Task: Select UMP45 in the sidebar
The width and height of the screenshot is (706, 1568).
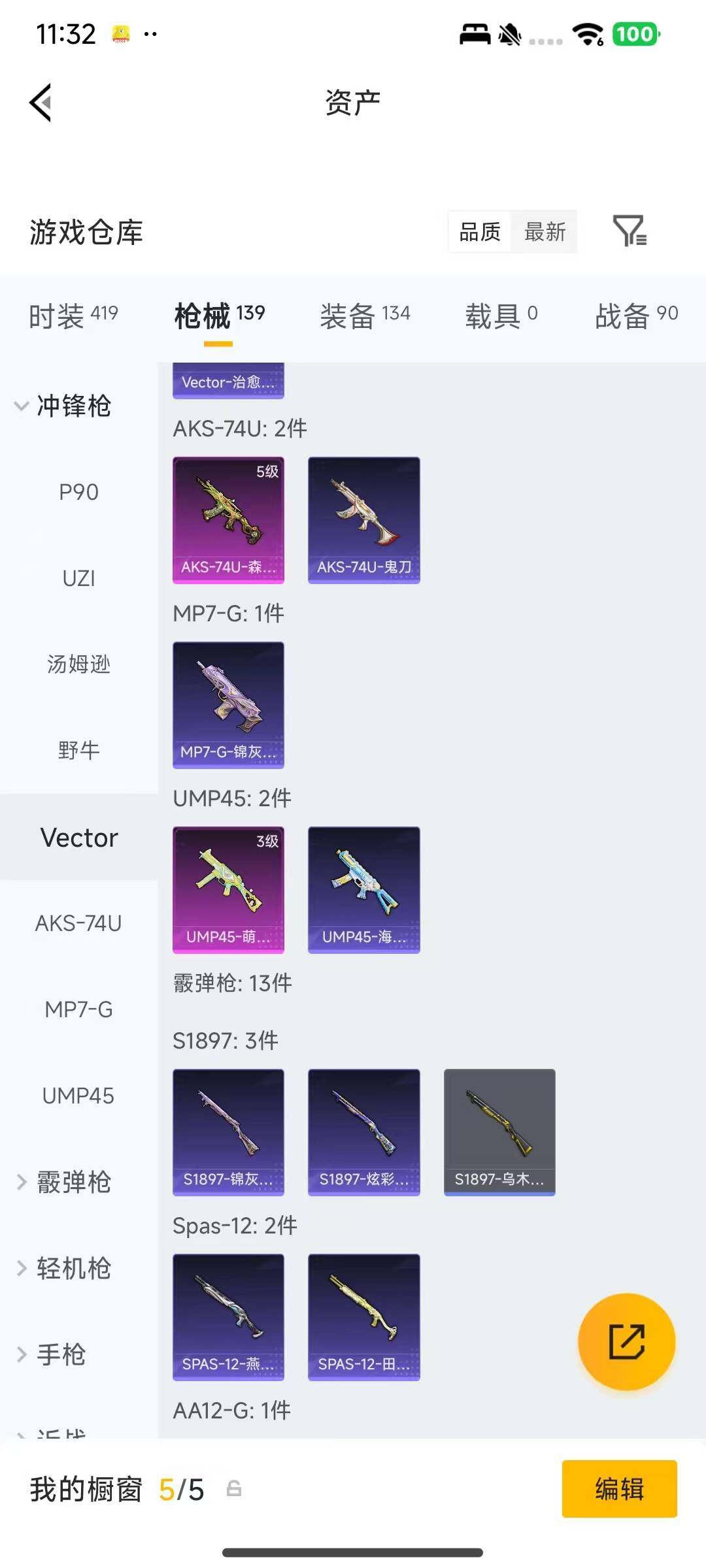Action: pos(78,1095)
